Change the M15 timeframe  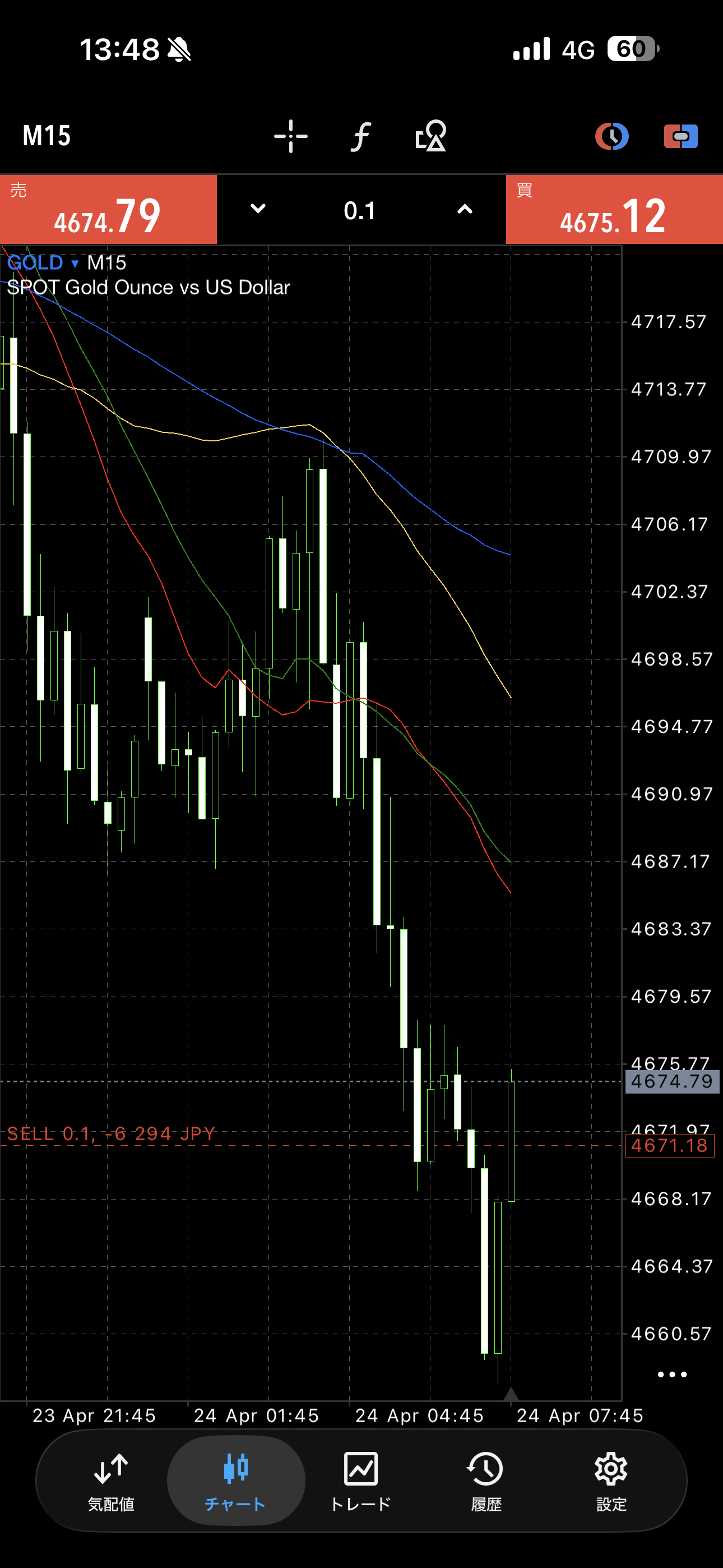47,136
